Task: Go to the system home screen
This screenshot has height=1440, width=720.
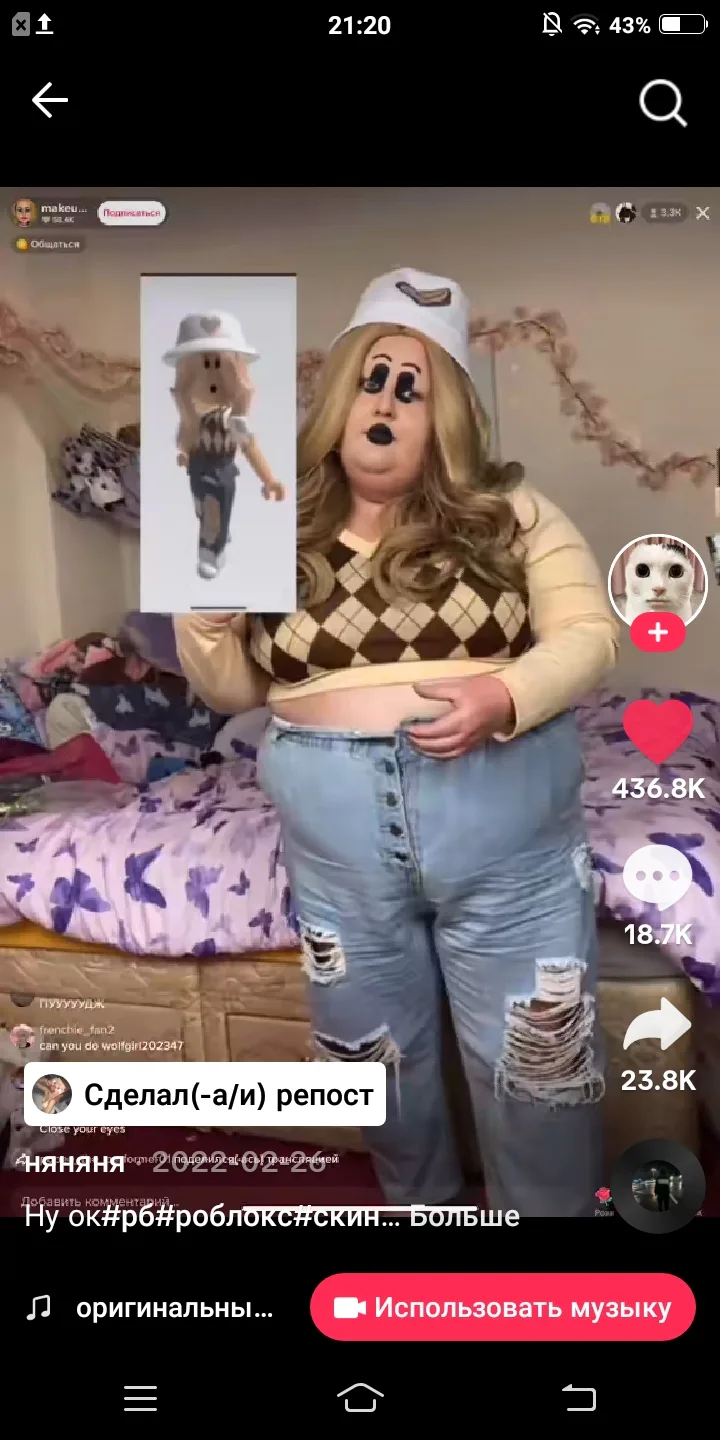Action: (x=360, y=1397)
